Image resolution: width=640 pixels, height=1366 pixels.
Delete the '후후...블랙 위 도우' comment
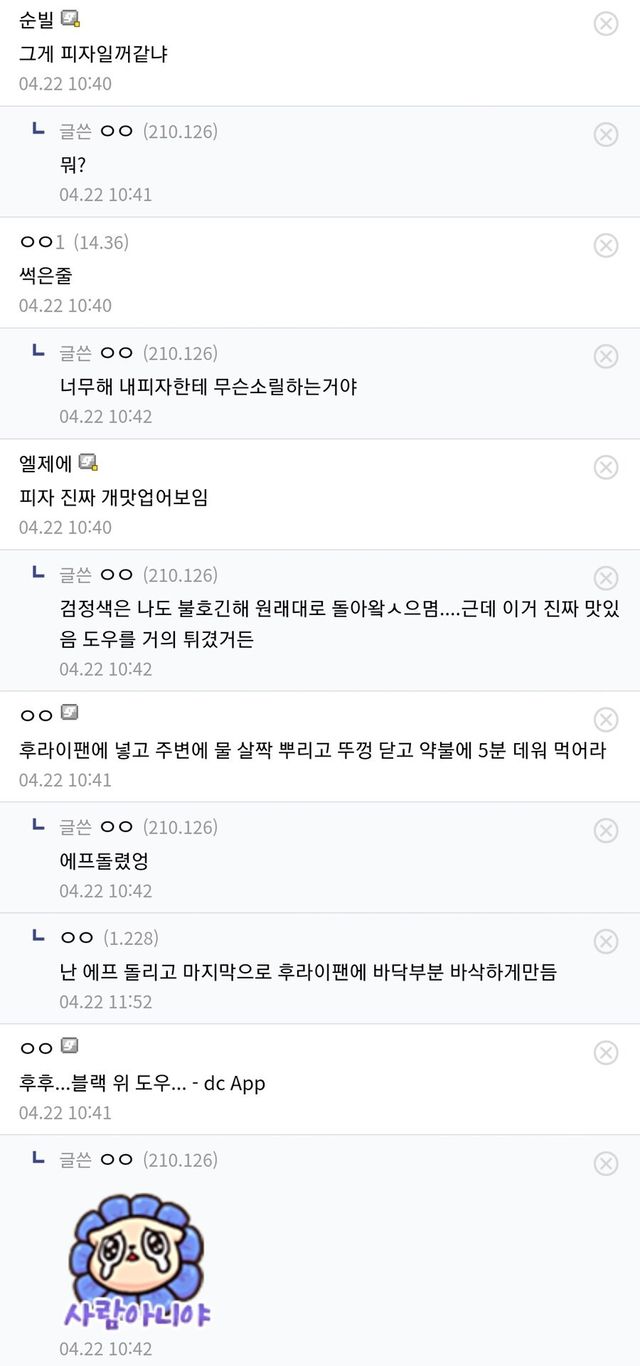[x=606, y=1053]
